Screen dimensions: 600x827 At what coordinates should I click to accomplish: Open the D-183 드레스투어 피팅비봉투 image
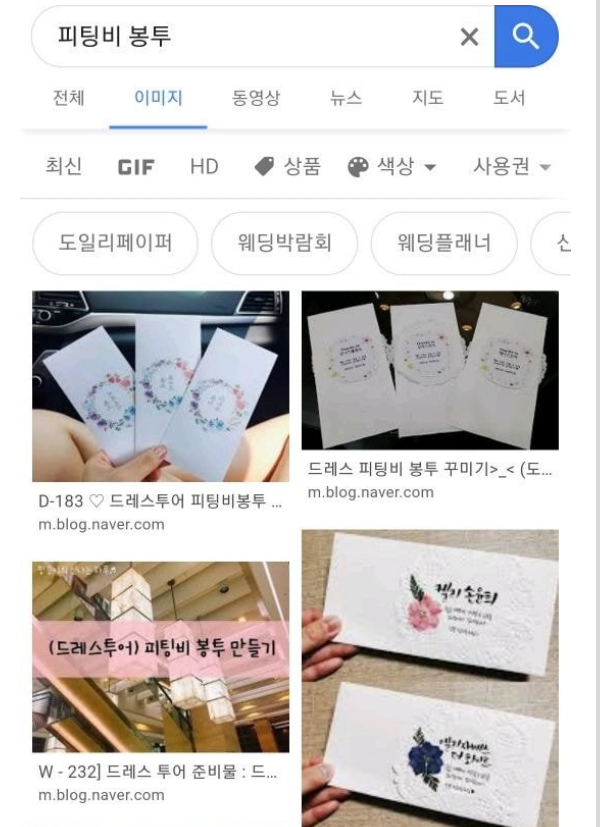160,386
